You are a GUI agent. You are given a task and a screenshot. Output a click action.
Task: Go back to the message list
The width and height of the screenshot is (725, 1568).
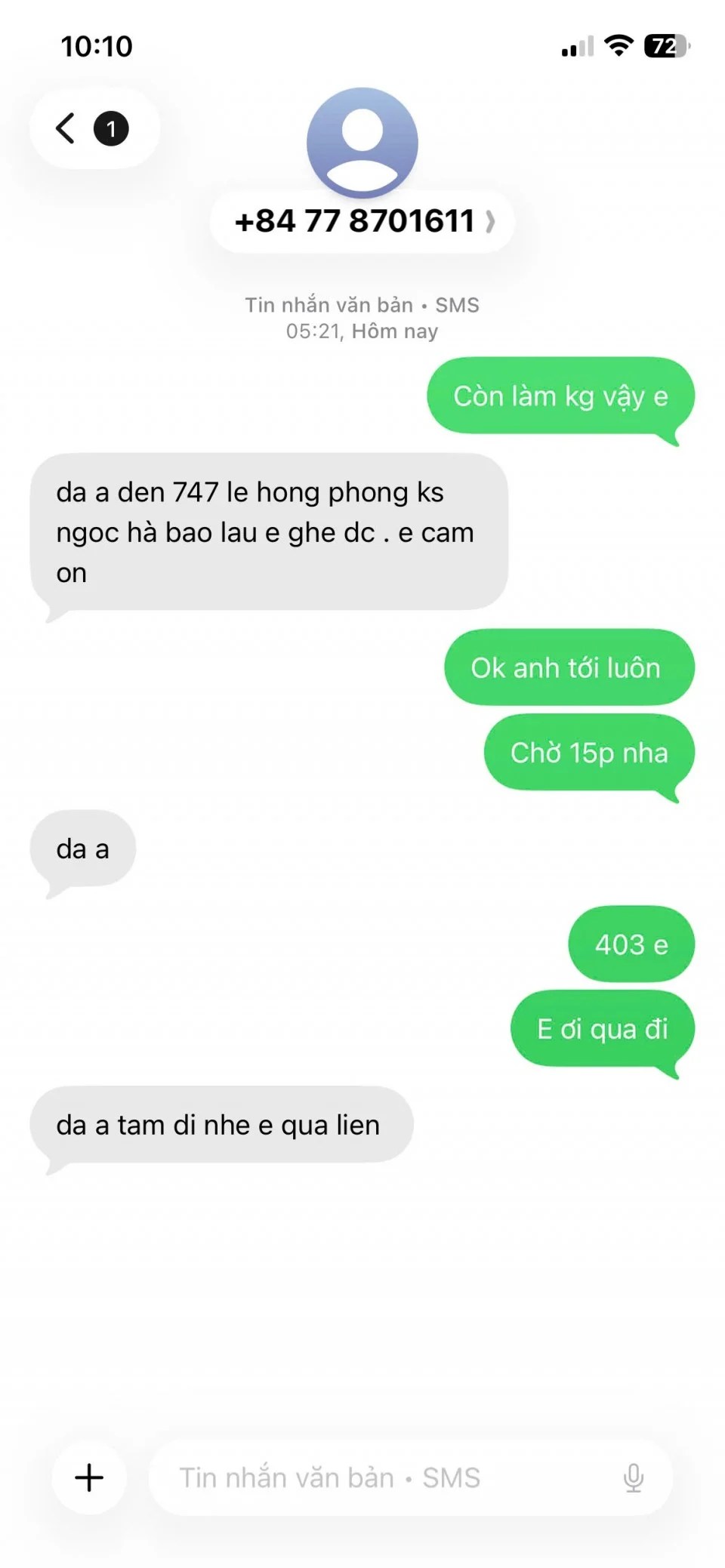tap(66, 128)
